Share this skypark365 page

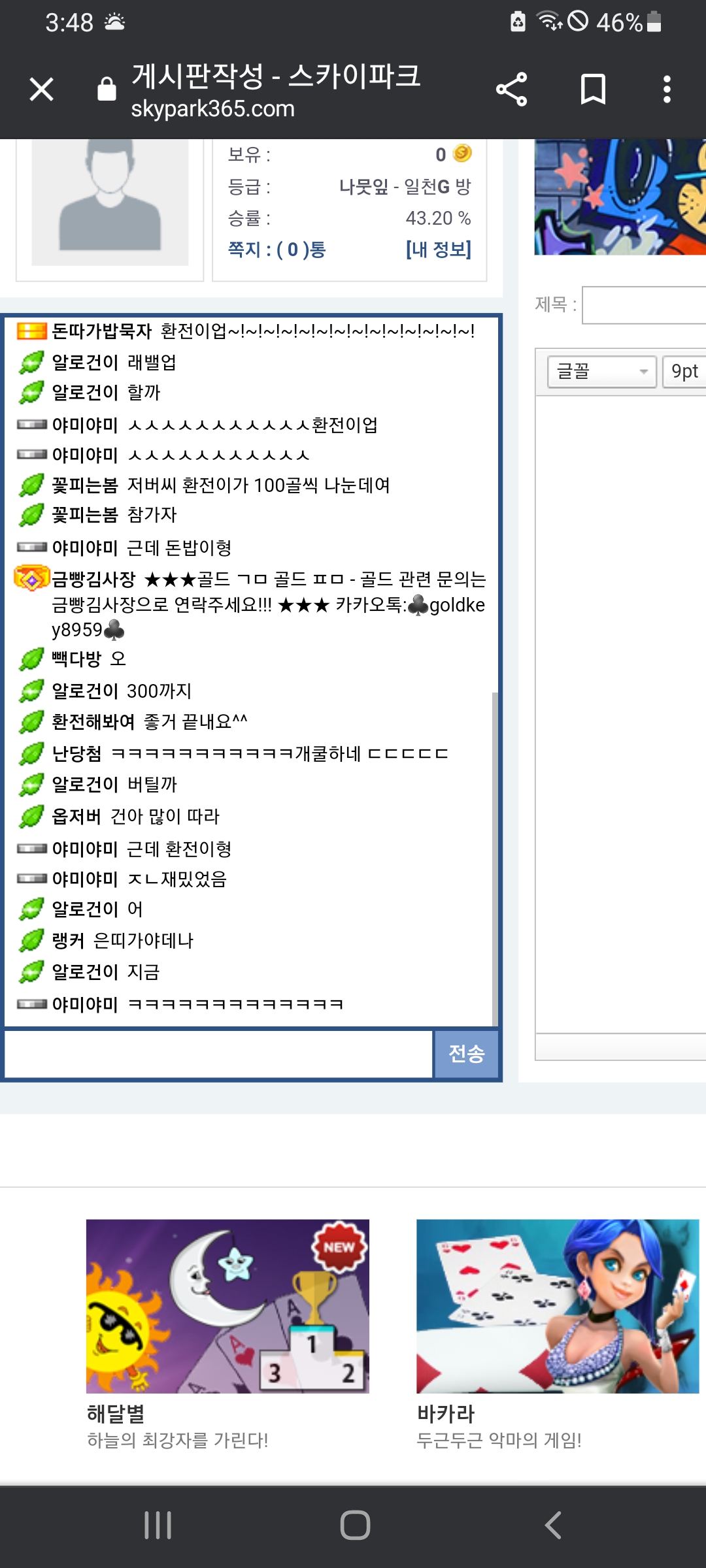(x=511, y=90)
